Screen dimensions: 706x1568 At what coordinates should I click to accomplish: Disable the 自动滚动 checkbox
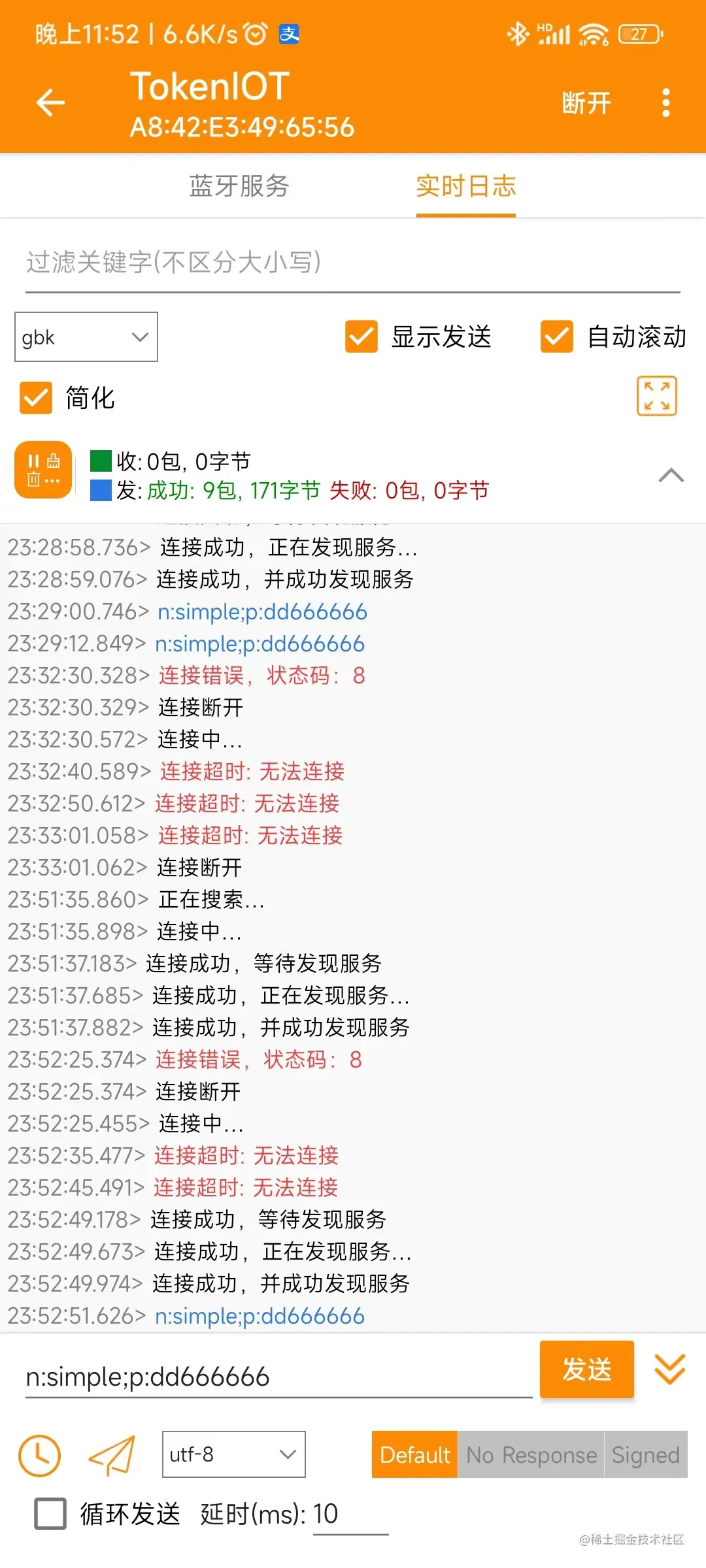(557, 336)
